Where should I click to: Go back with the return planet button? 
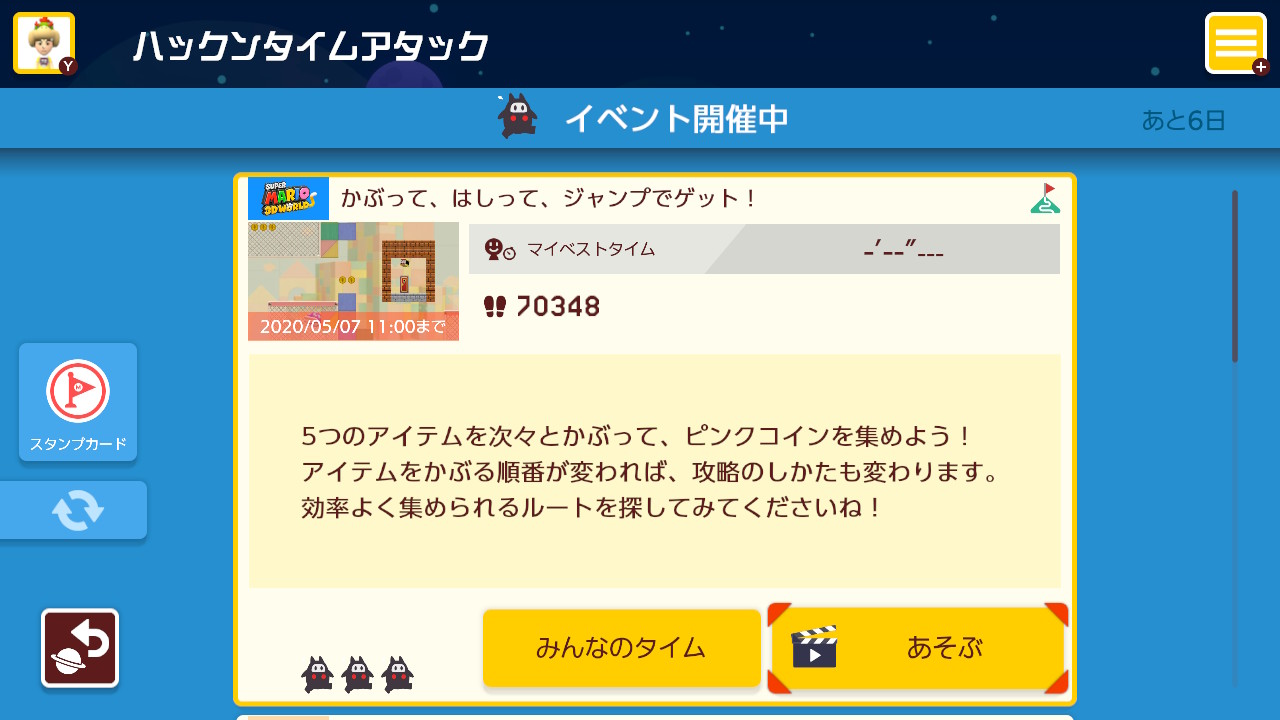tap(80, 648)
